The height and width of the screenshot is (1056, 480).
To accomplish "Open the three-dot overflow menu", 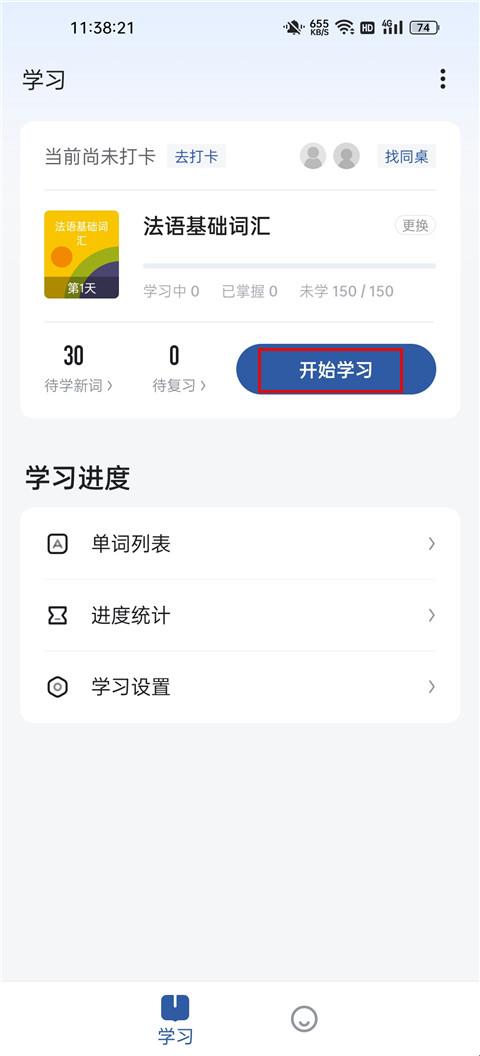I will (x=442, y=79).
